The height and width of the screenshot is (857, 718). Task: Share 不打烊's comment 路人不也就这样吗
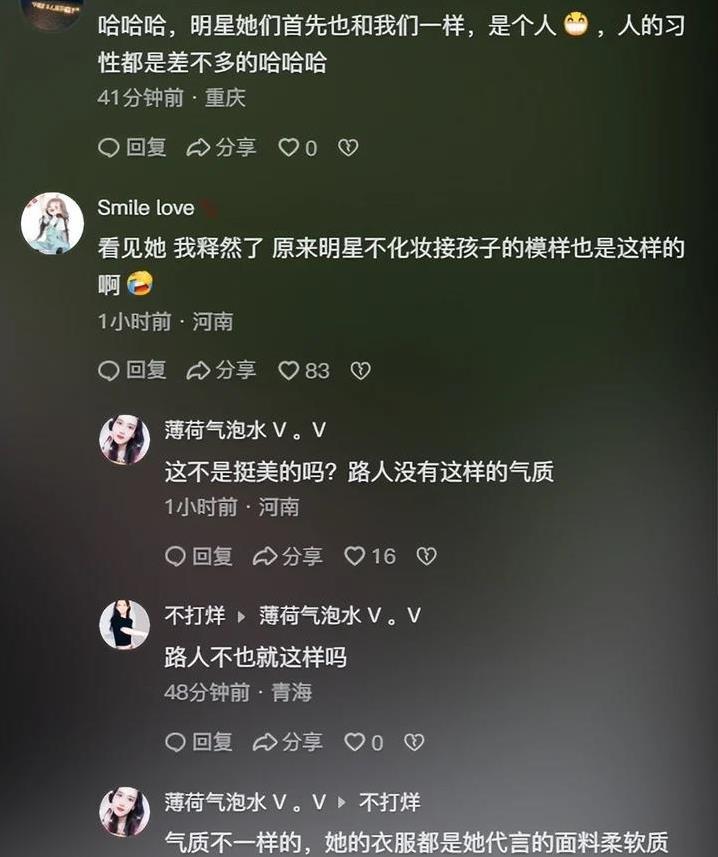click(x=288, y=742)
